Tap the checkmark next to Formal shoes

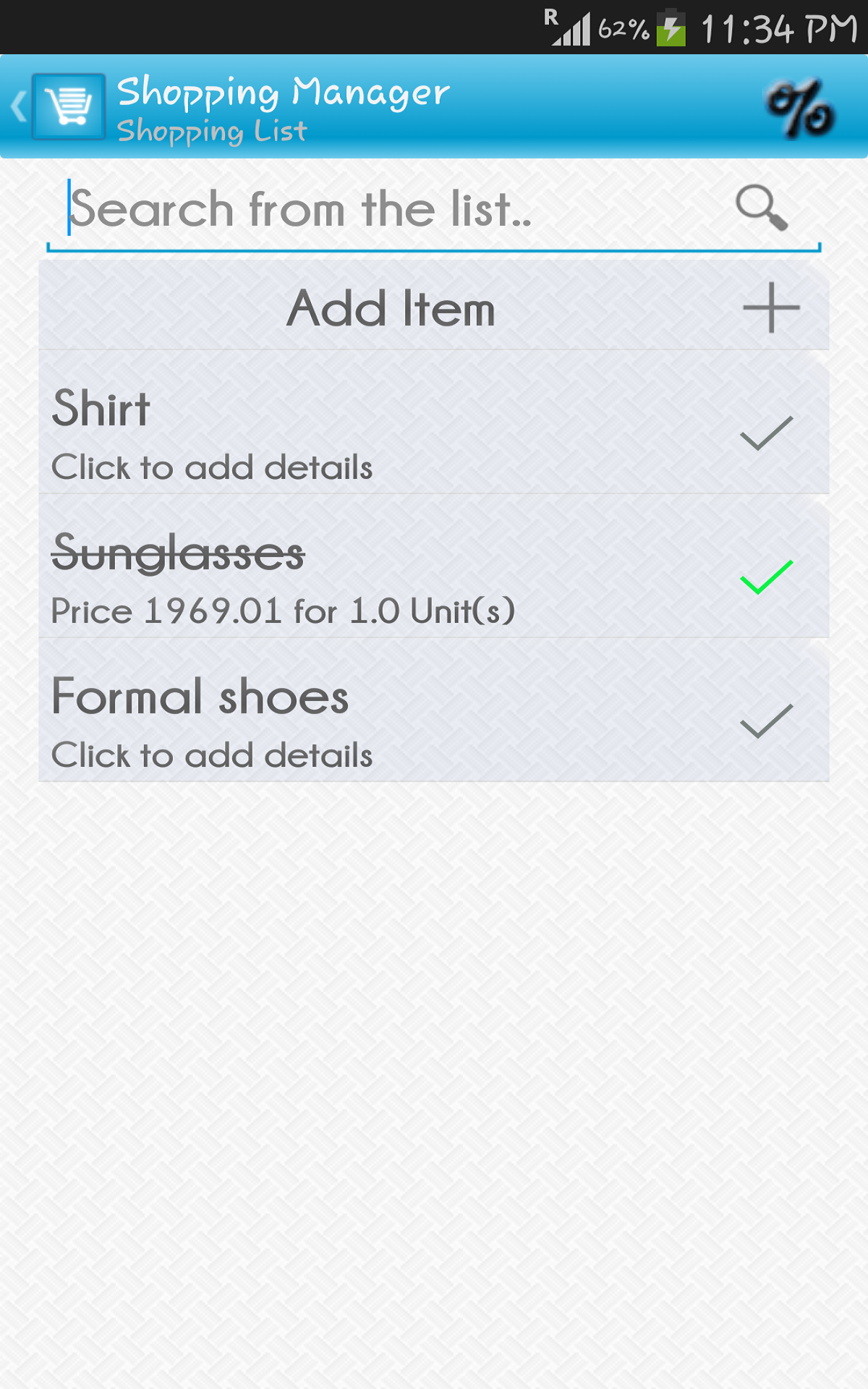(x=767, y=722)
